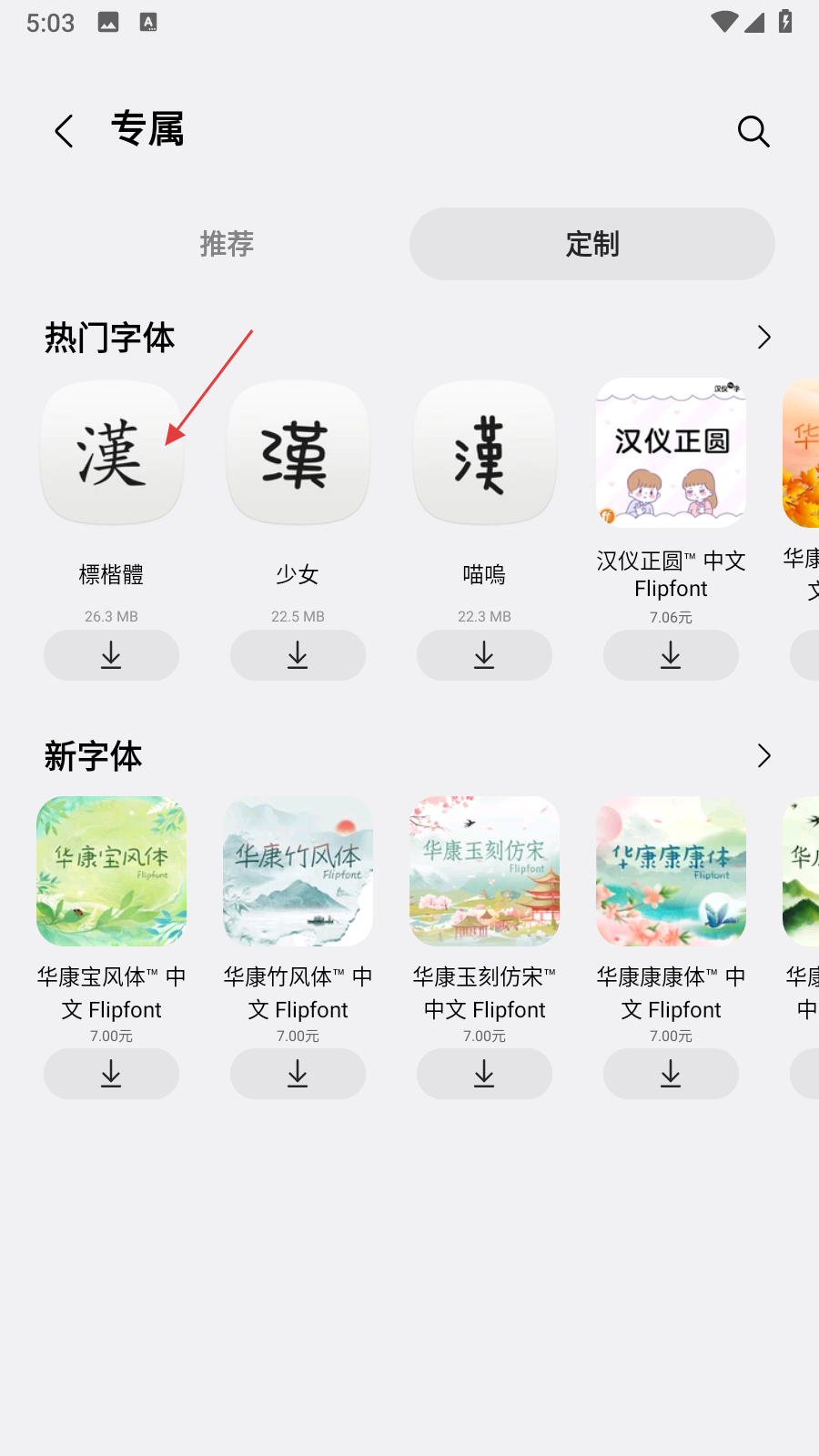Download the 华康康康体 Flipfont
Image resolution: width=819 pixels, height=1456 pixels.
click(671, 1074)
